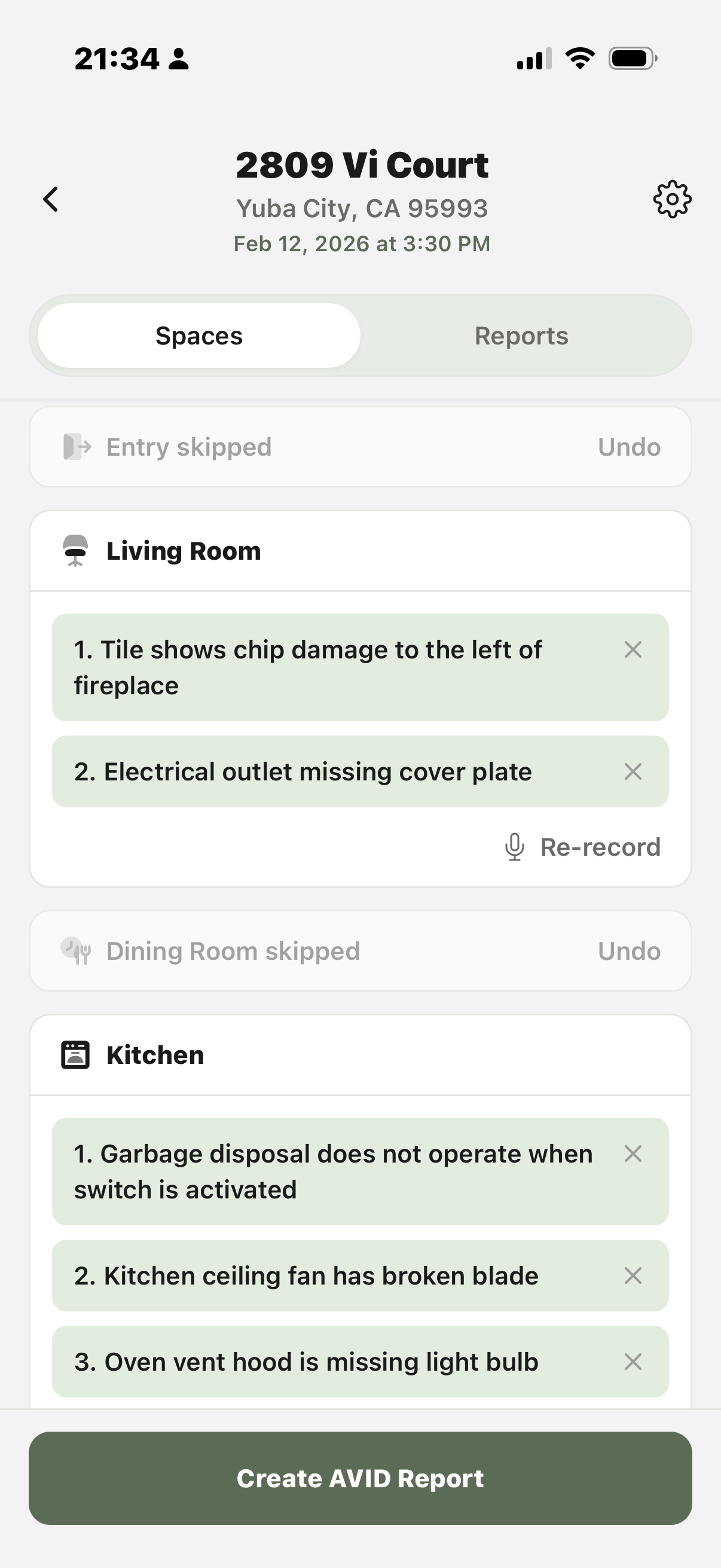Dismiss the kitchen ceiling fan note

[633, 1276]
